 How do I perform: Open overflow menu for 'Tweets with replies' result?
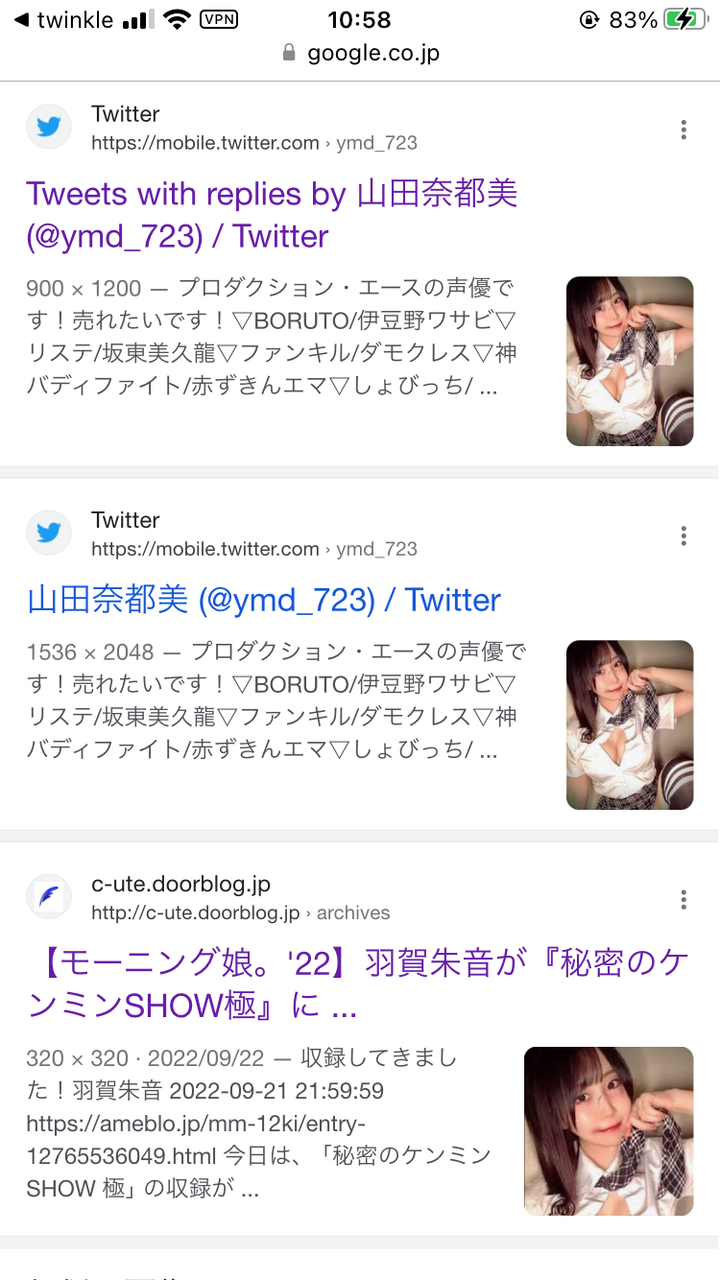[x=683, y=130]
